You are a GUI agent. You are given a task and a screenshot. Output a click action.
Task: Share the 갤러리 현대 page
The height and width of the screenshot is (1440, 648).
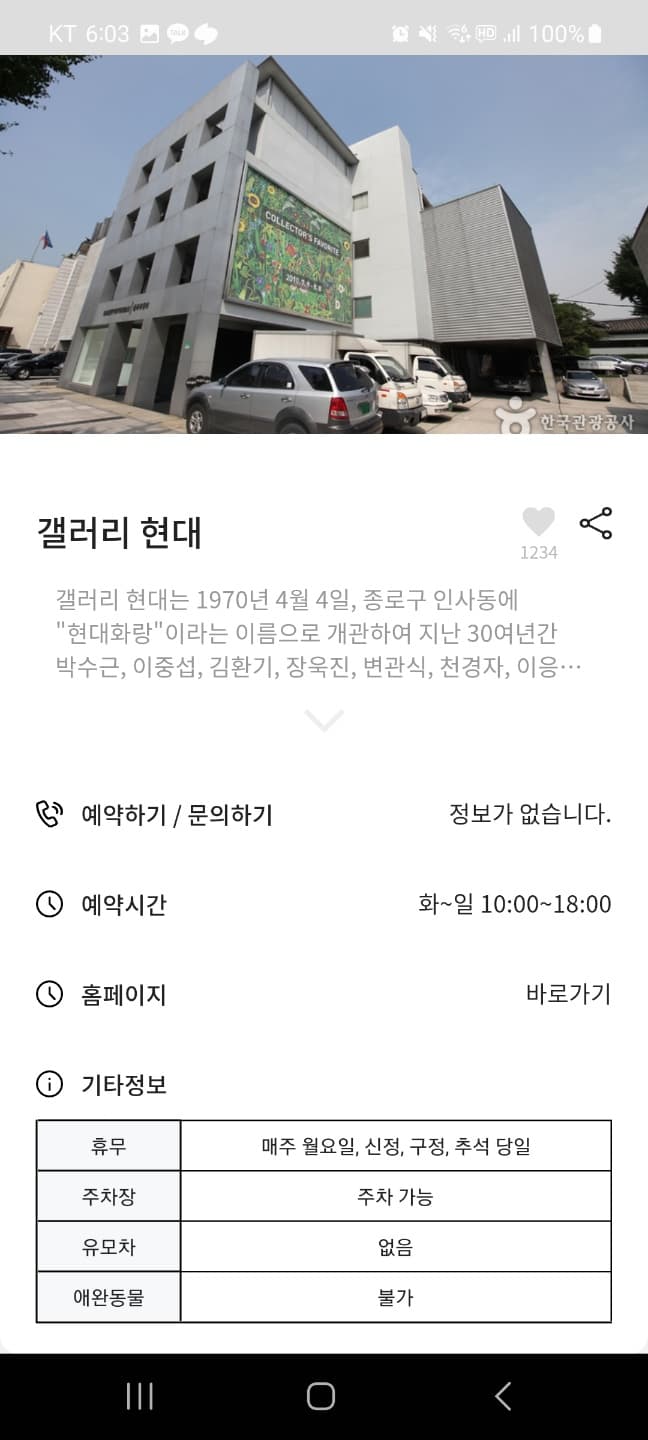coord(595,523)
